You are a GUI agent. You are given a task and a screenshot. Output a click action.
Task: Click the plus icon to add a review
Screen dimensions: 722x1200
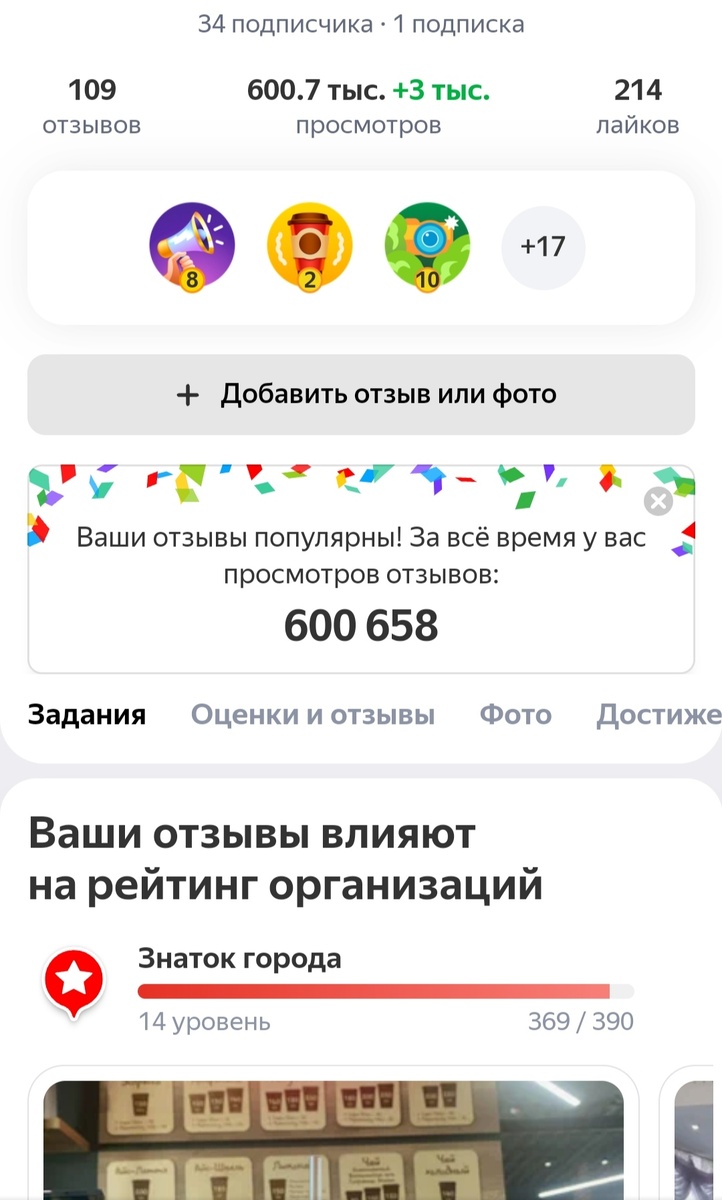coord(187,394)
